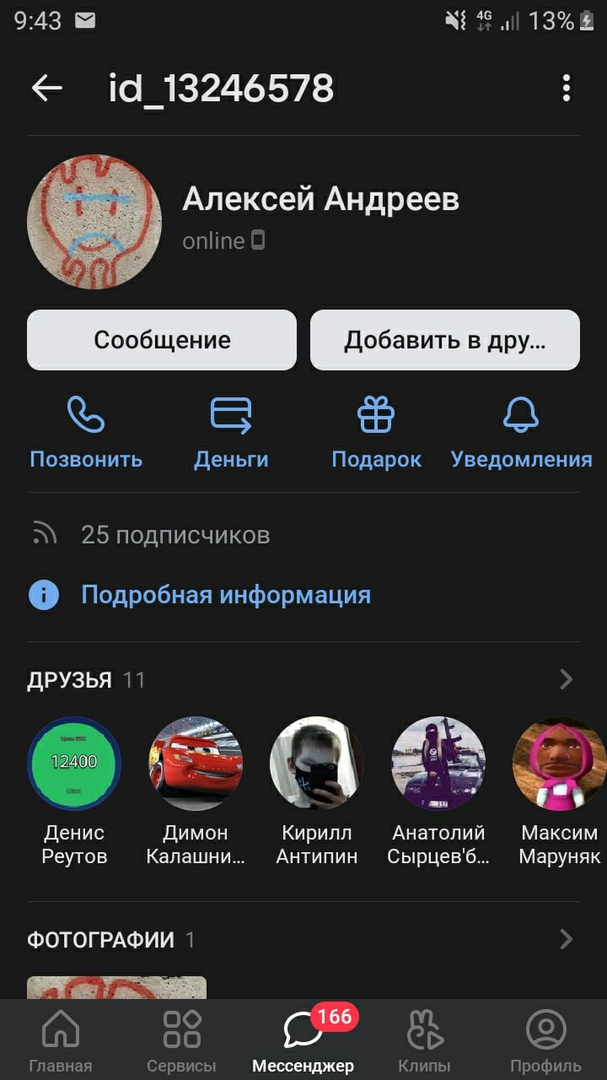607x1080 pixels.
Task: Go back using the top arrow
Action: pyautogui.click(x=47, y=88)
